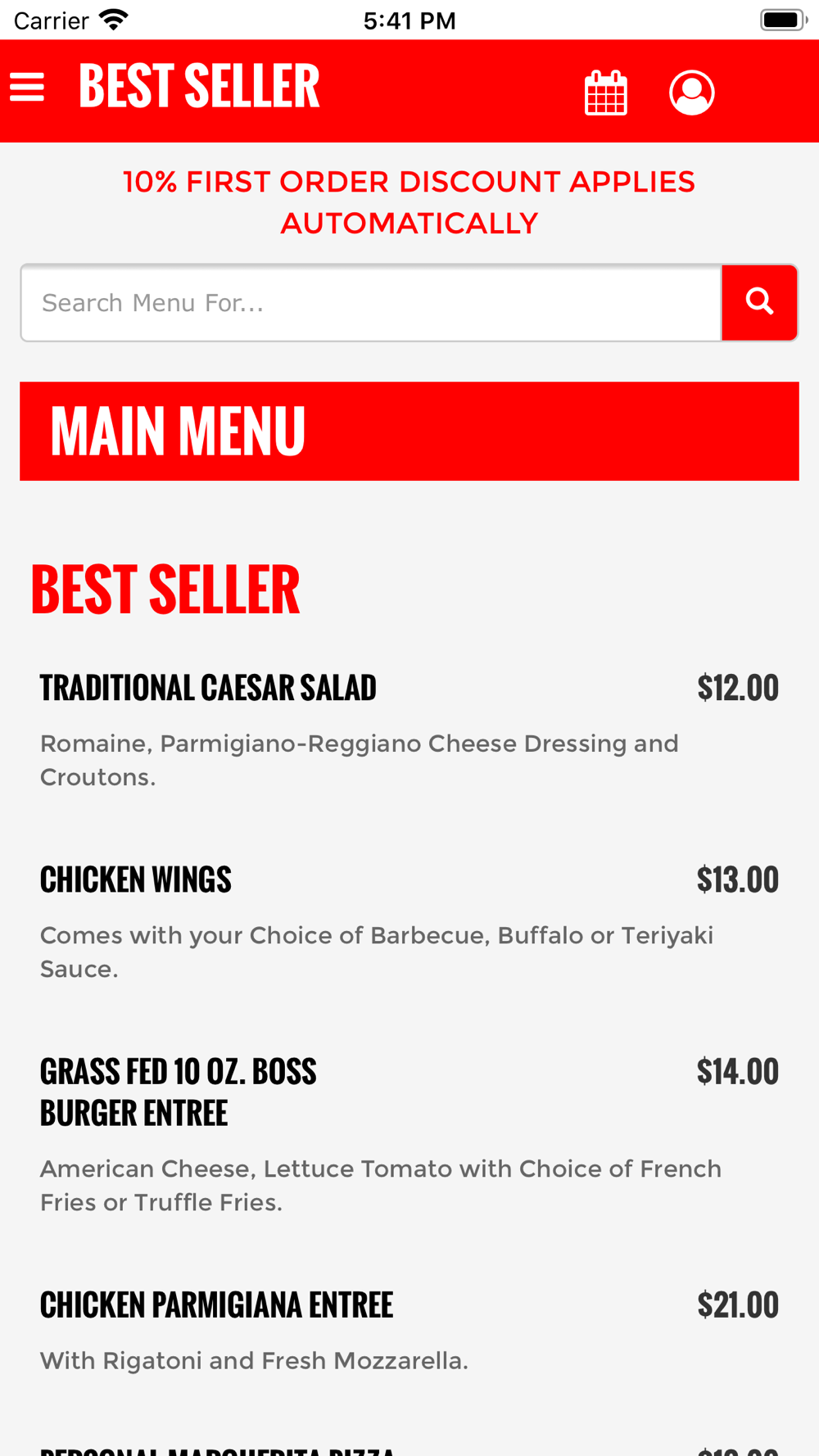
Task: Open the user account profile icon
Action: coord(692,93)
